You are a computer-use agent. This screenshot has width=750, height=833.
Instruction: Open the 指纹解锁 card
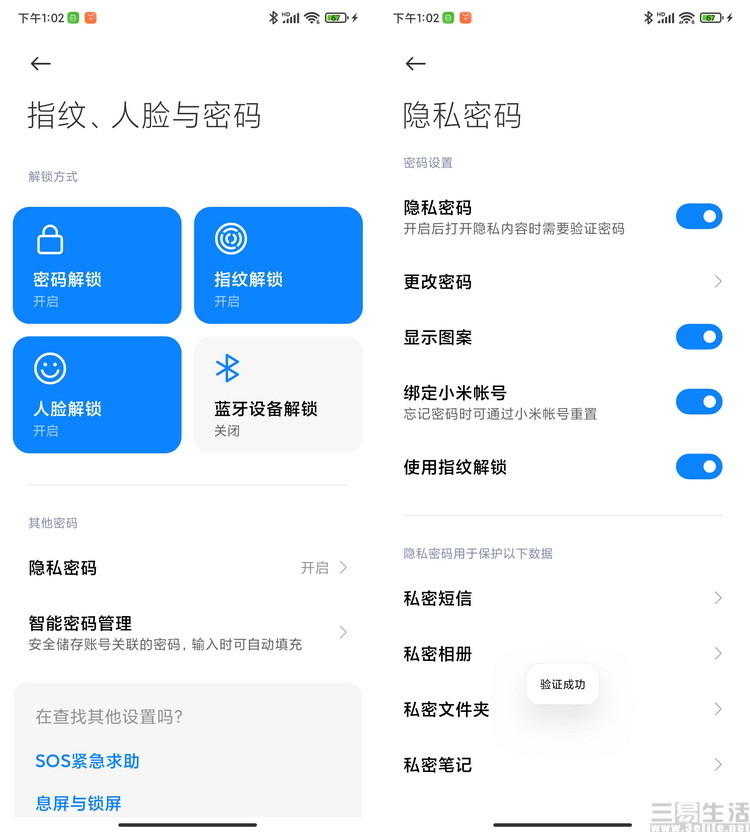[x=278, y=265]
